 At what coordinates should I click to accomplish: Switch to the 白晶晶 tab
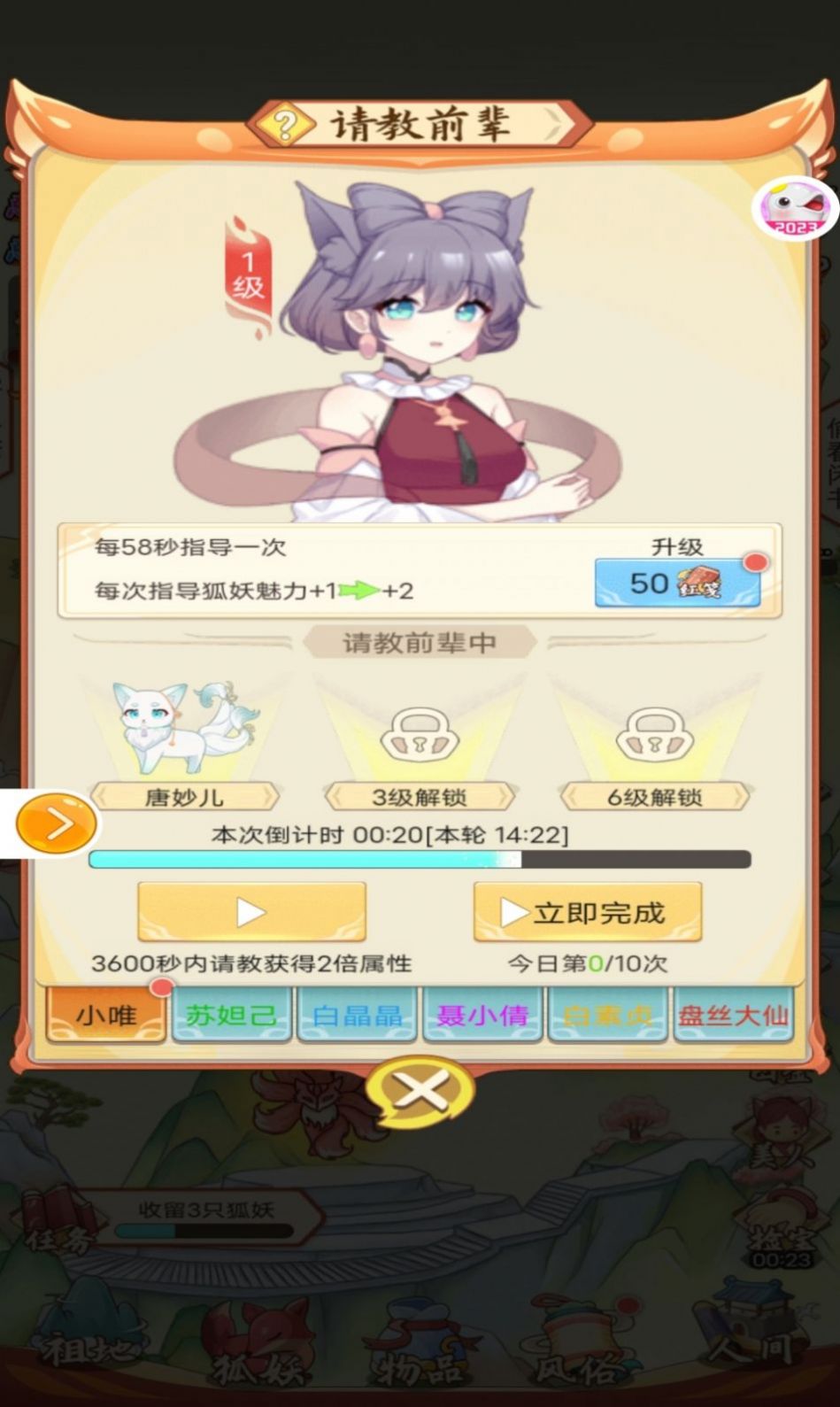pyautogui.click(x=357, y=1016)
